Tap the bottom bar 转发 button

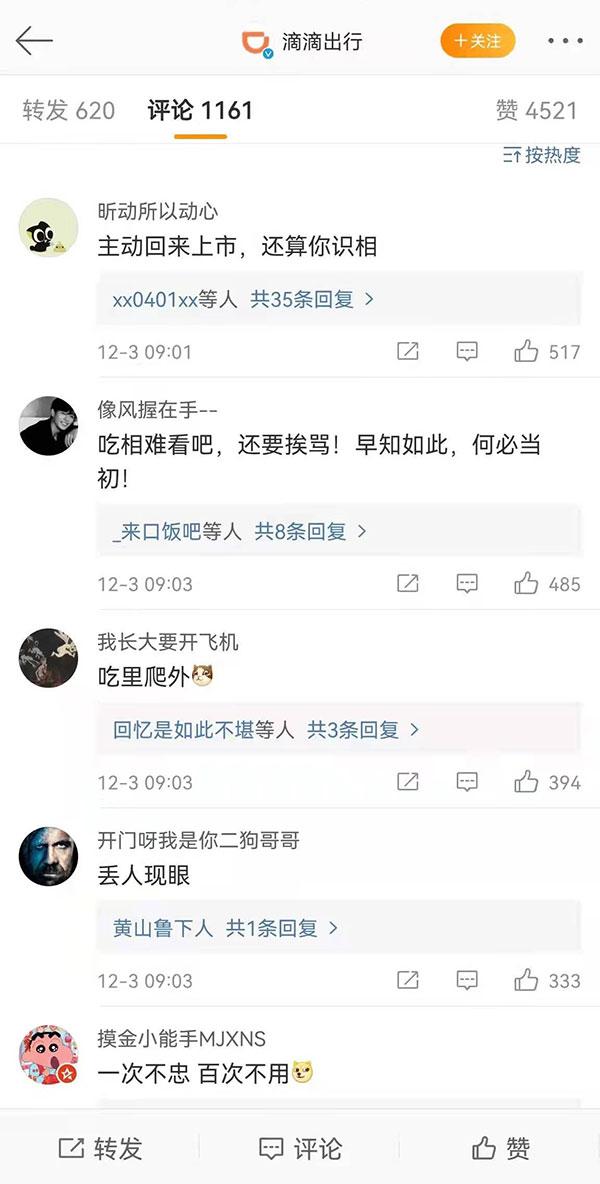(x=100, y=1149)
